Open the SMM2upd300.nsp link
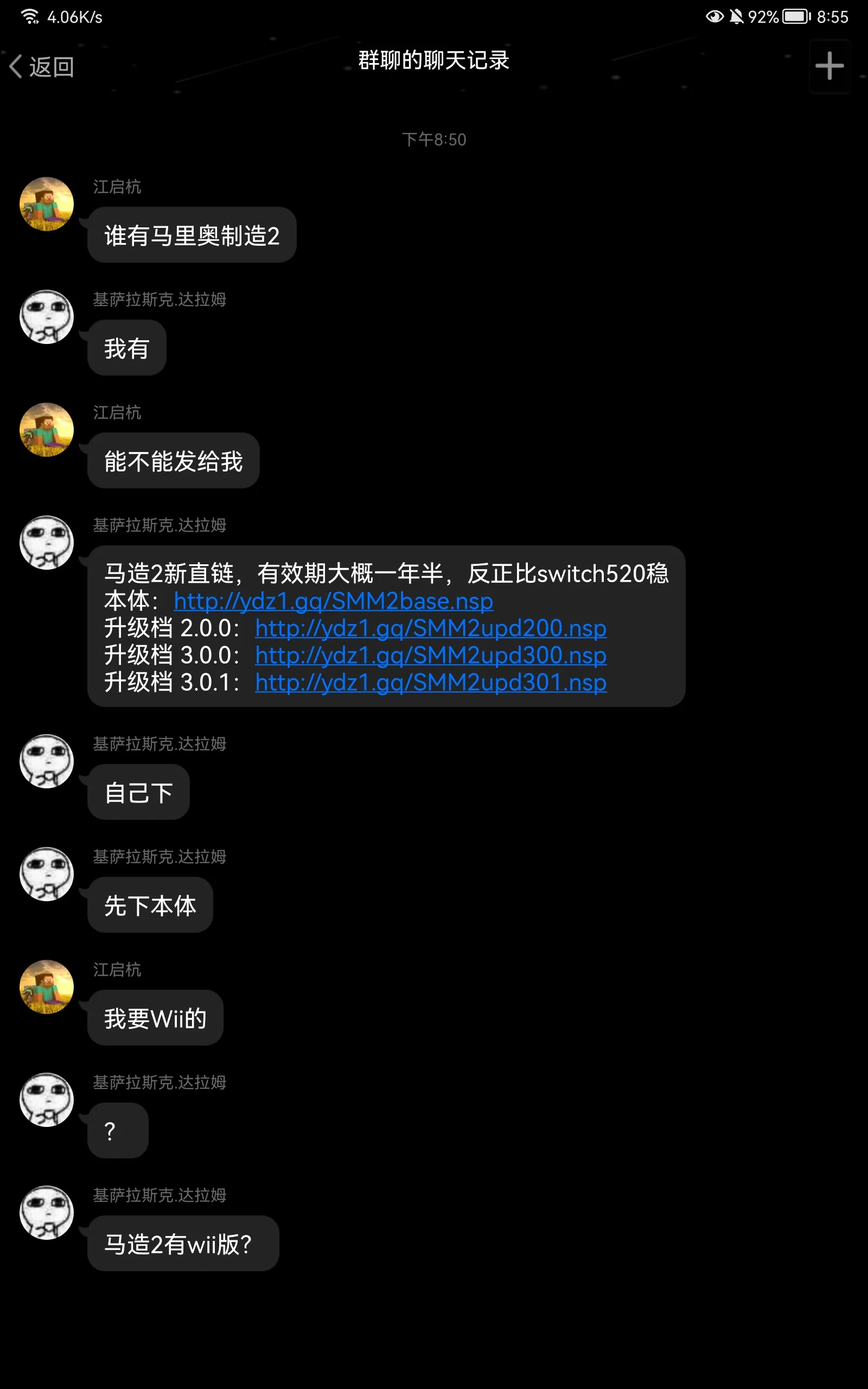868x1389 pixels. (431, 655)
